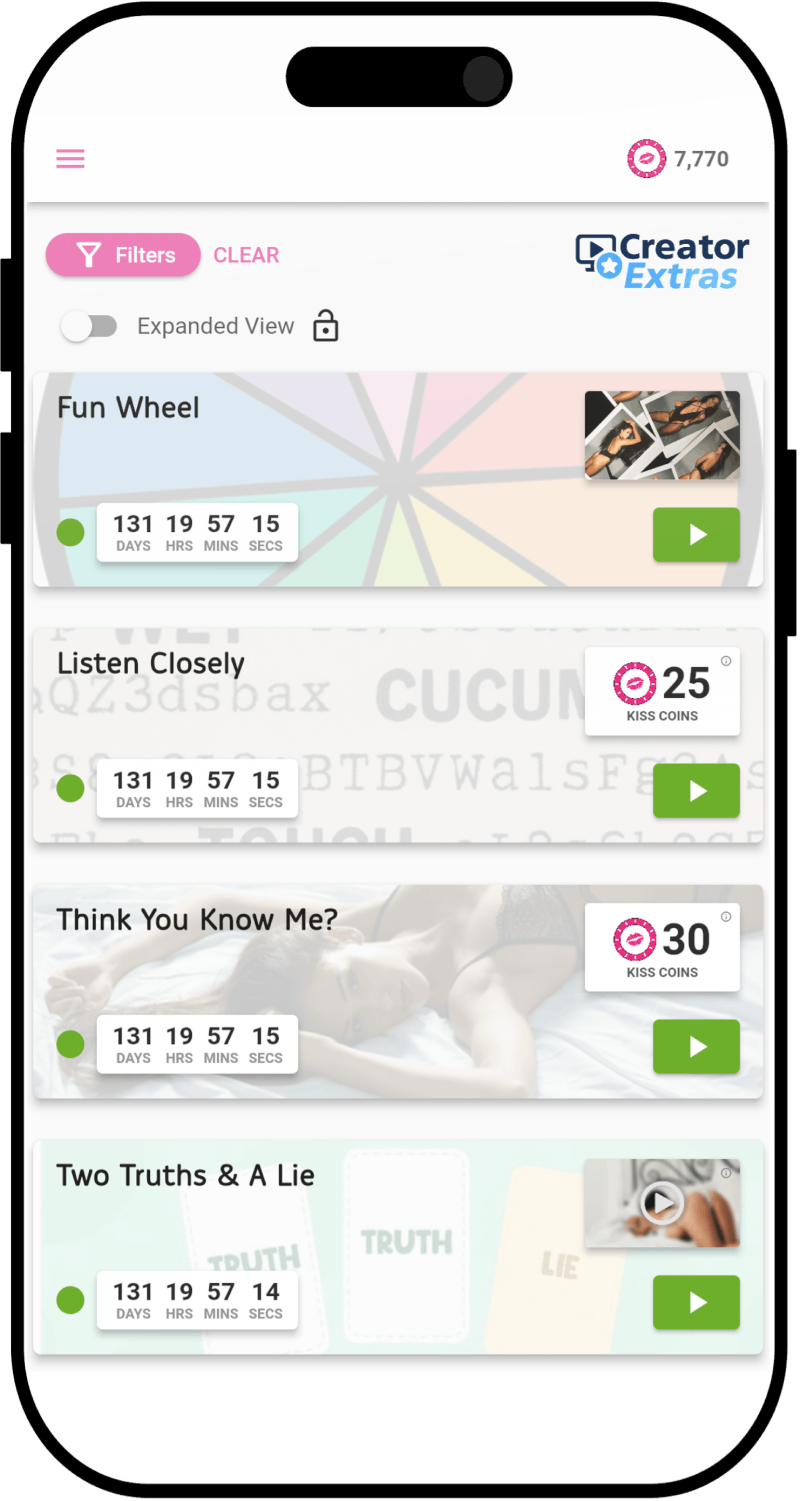Clear the applied filters
This screenshot has width=800, height=1501.
tap(246, 256)
